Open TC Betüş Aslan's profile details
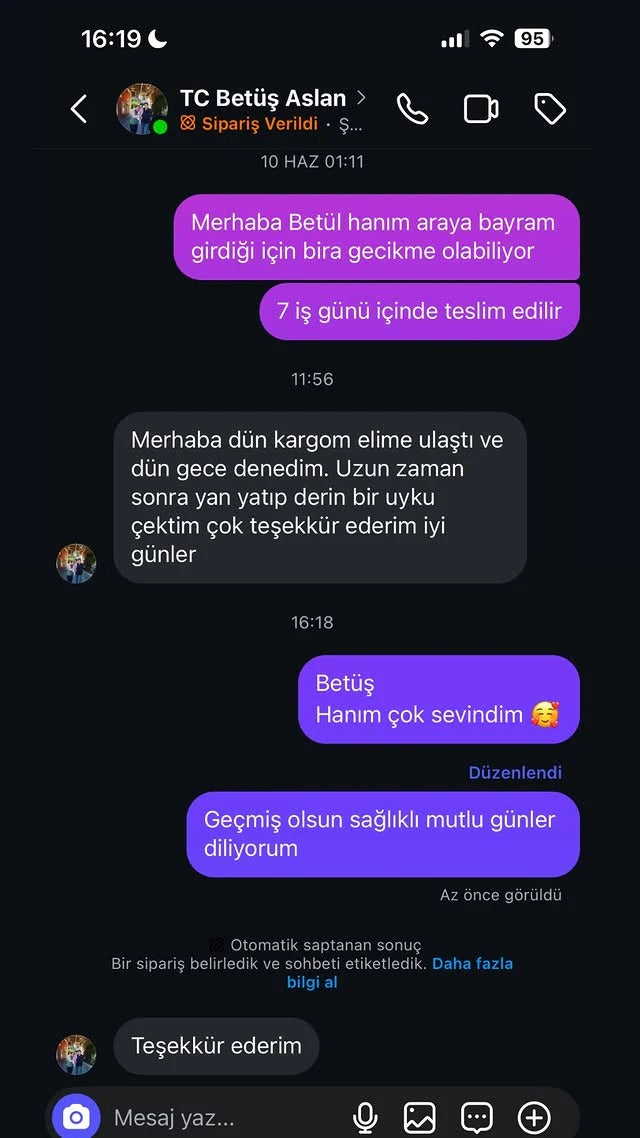The height and width of the screenshot is (1138, 640). coord(262,99)
